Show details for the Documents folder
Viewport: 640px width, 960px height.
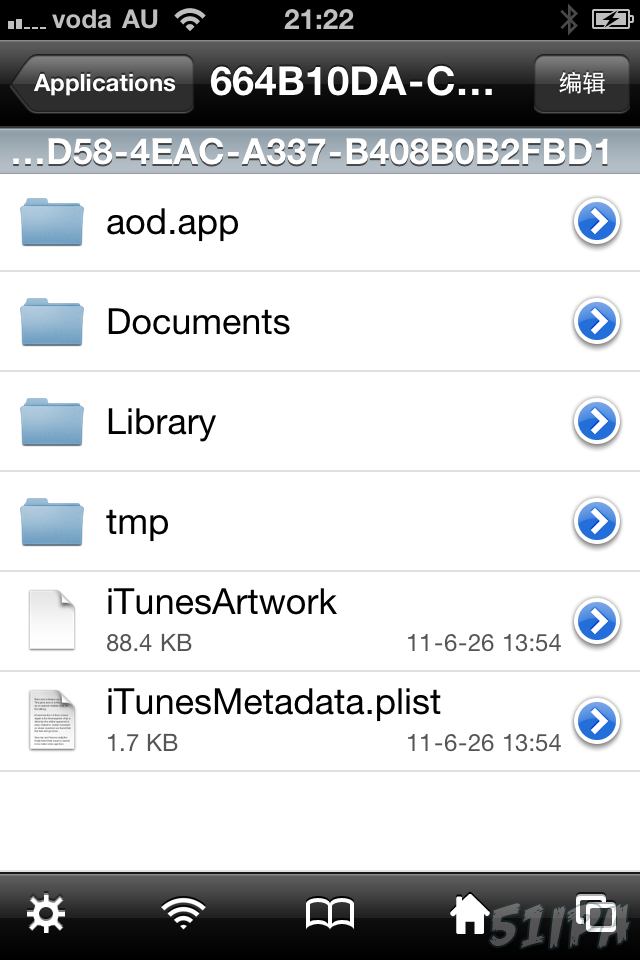(x=597, y=322)
